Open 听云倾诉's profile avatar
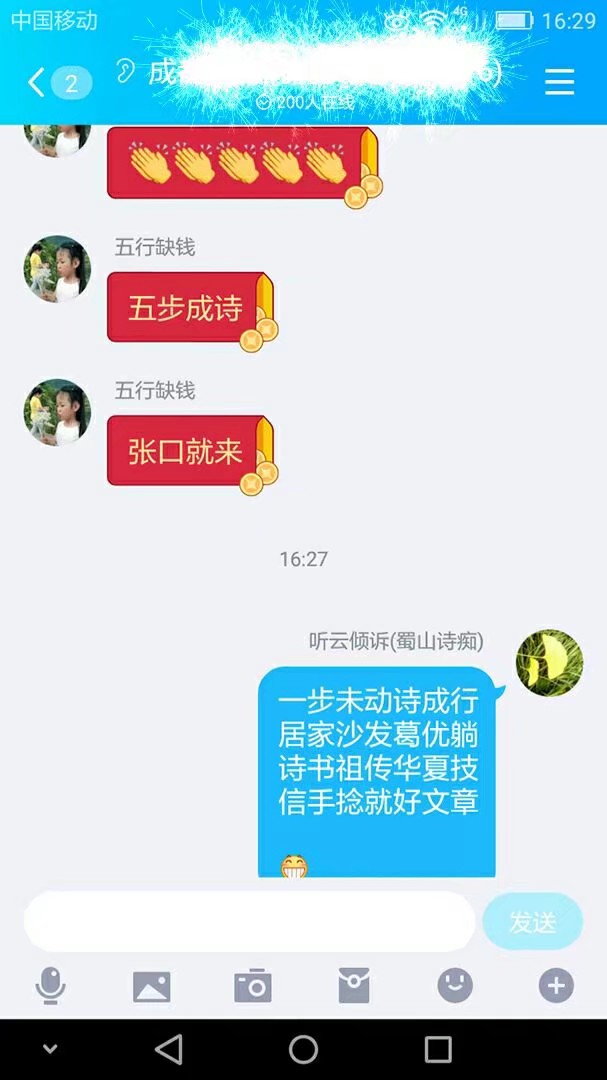Image resolution: width=607 pixels, height=1080 pixels. tap(549, 663)
